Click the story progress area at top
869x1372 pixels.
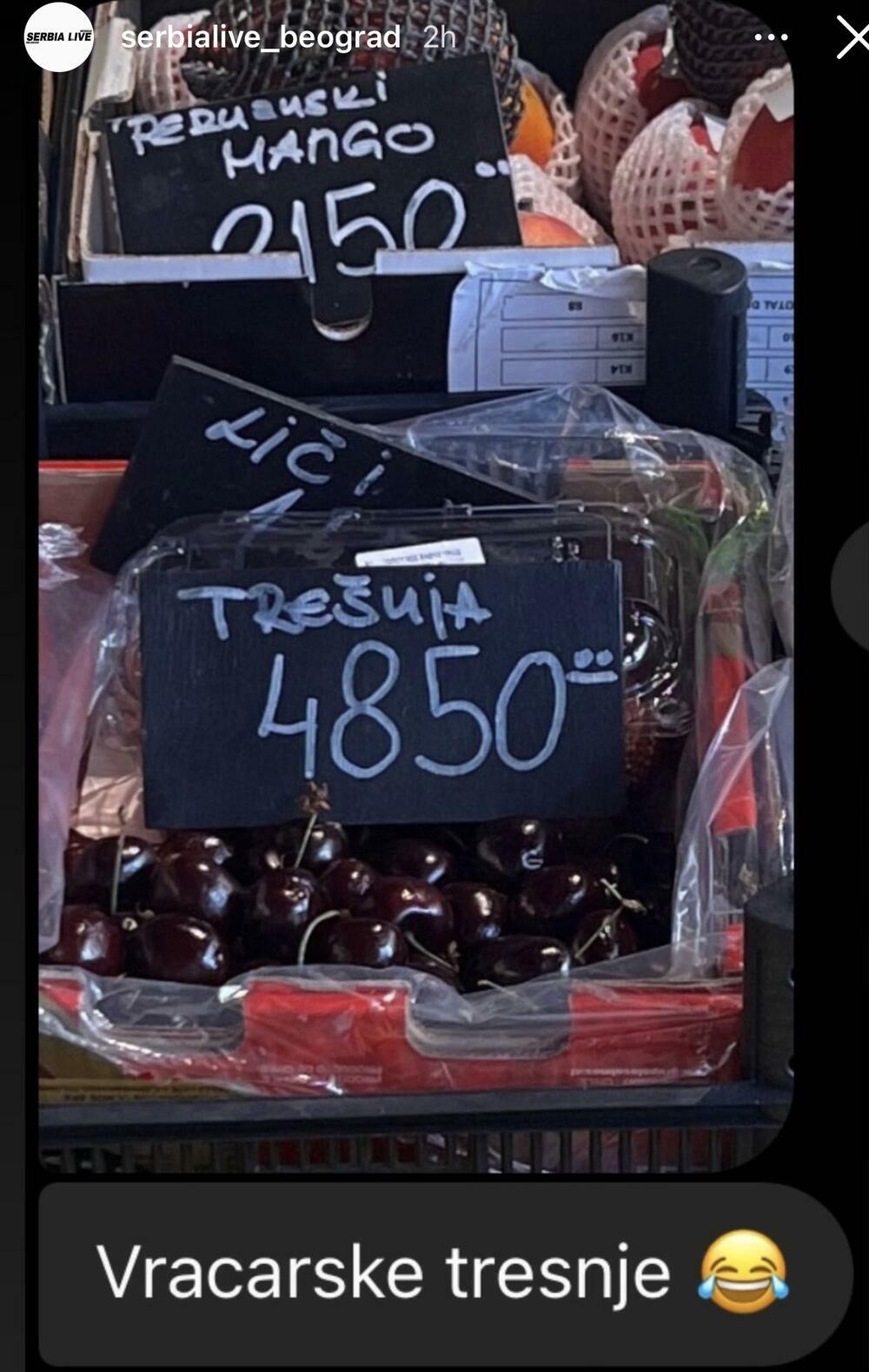434,7
